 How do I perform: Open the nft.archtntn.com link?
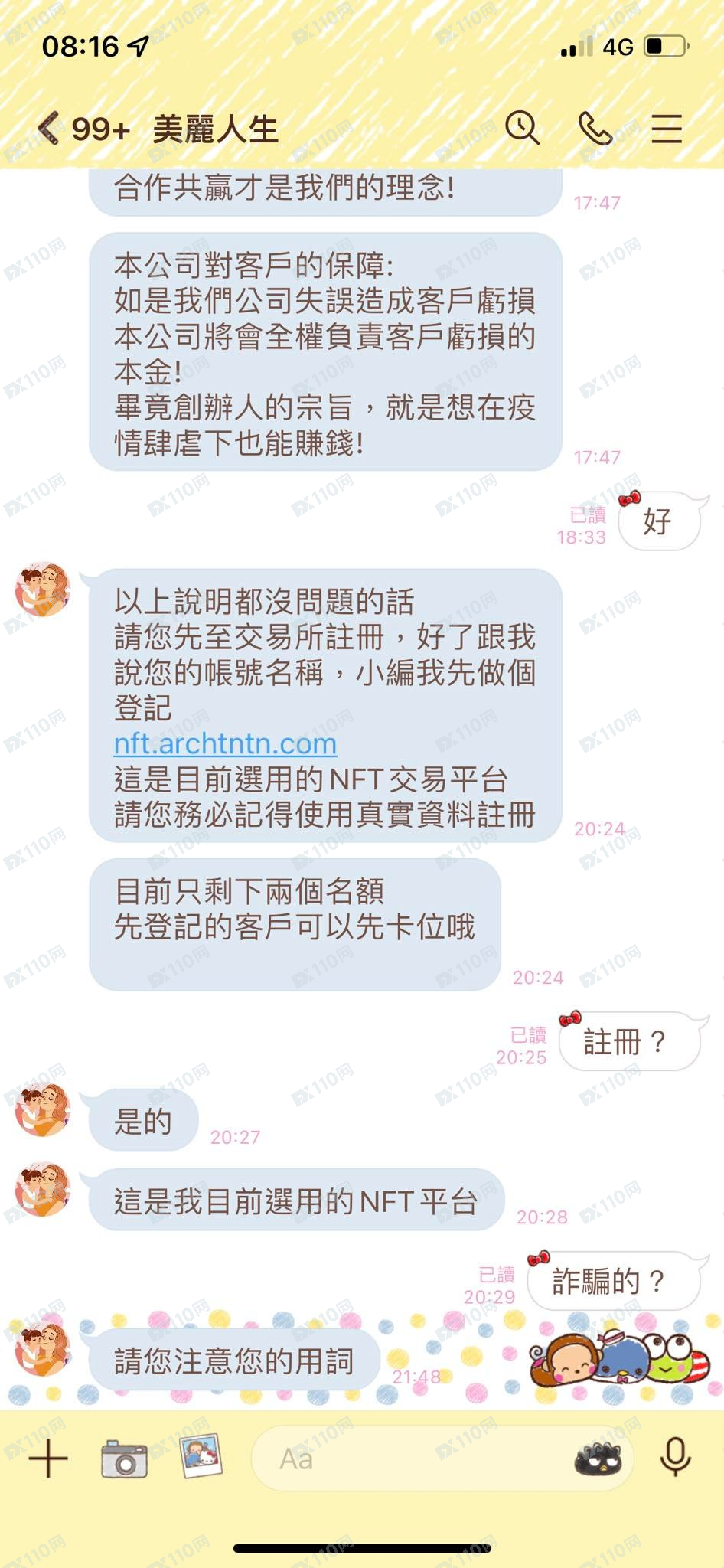(x=225, y=743)
